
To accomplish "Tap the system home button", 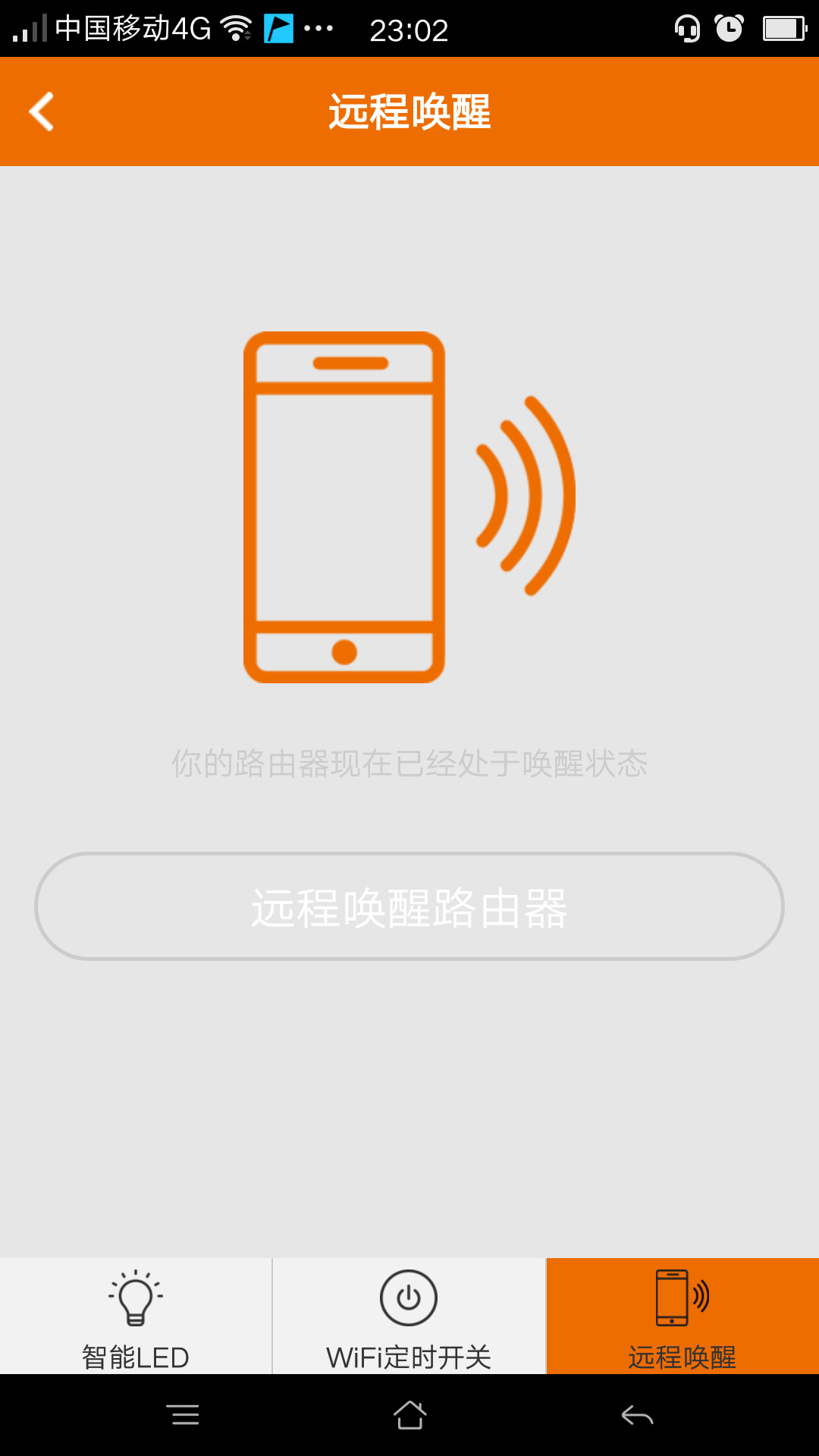I will click(x=409, y=1415).
